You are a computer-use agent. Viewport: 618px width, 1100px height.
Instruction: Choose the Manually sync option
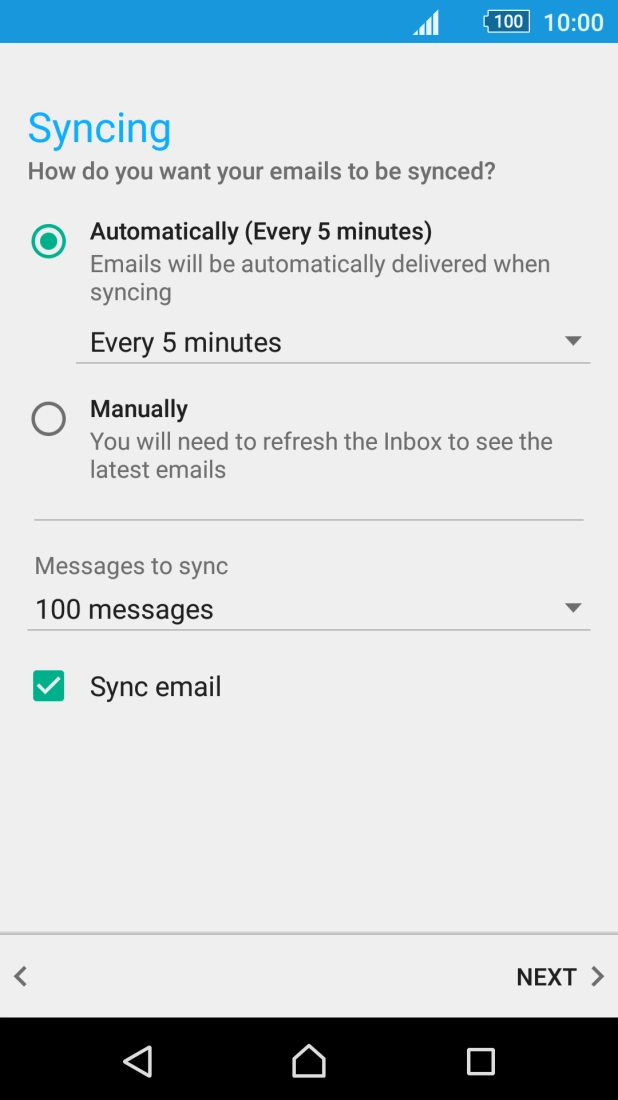click(x=49, y=419)
